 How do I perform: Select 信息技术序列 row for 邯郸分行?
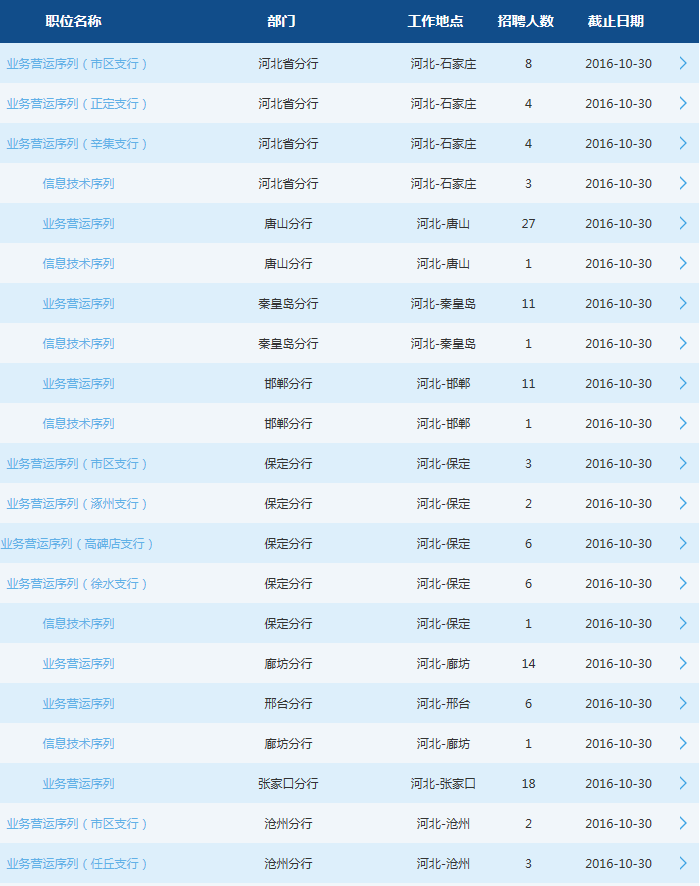(x=78, y=424)
